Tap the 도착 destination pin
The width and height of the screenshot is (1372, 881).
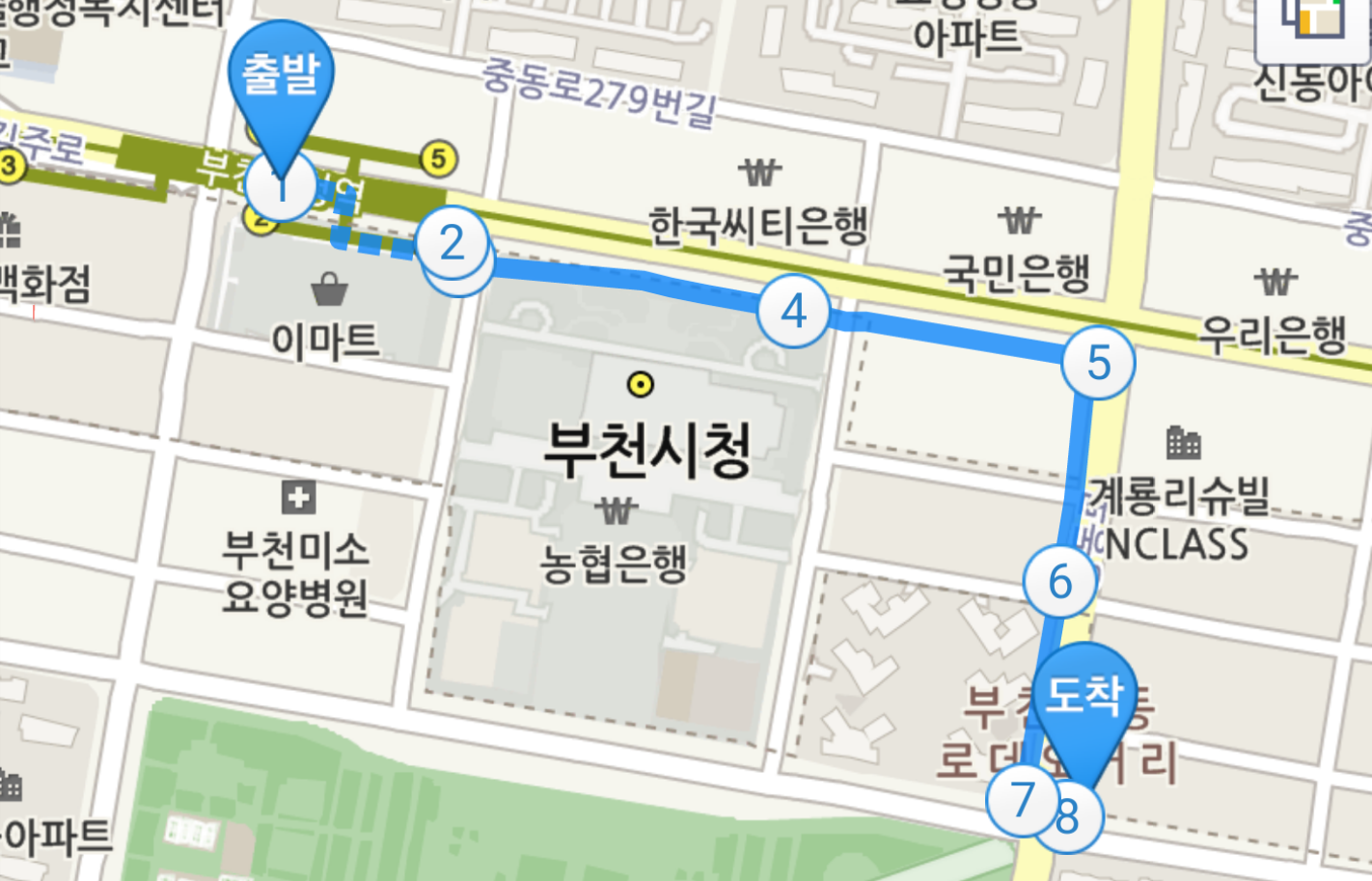(x=1085, y=697)
